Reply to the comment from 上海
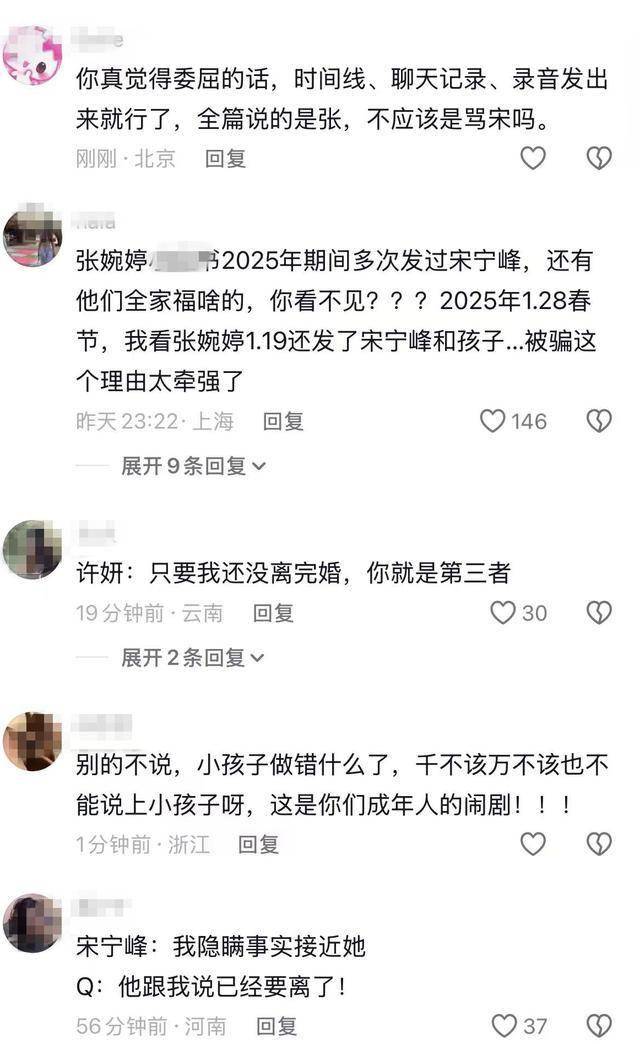The height and width of the screenshot is (1044, 640). (x=283, y=421)
